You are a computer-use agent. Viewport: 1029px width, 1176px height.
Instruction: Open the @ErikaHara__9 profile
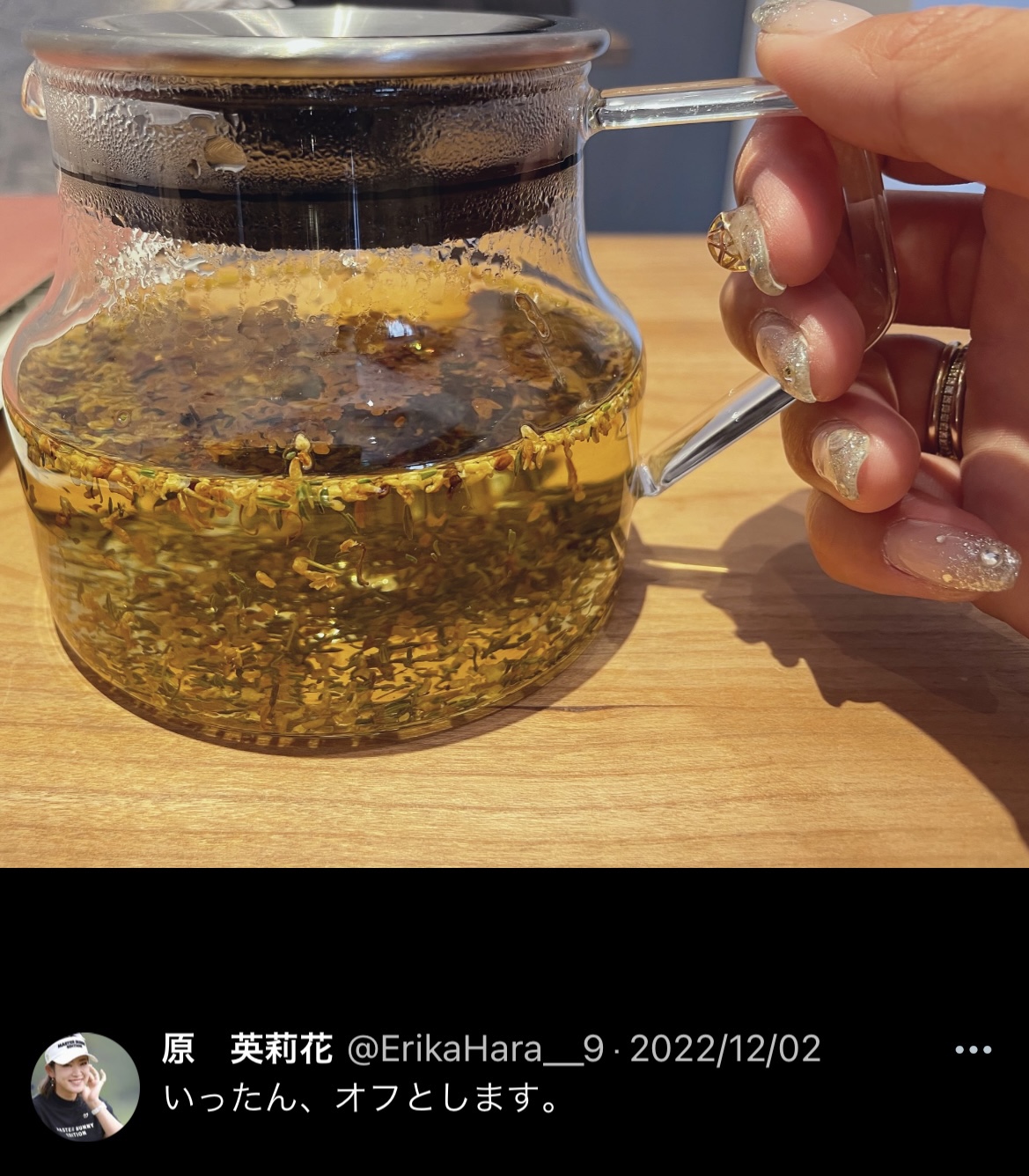(x=475, y=1049)
